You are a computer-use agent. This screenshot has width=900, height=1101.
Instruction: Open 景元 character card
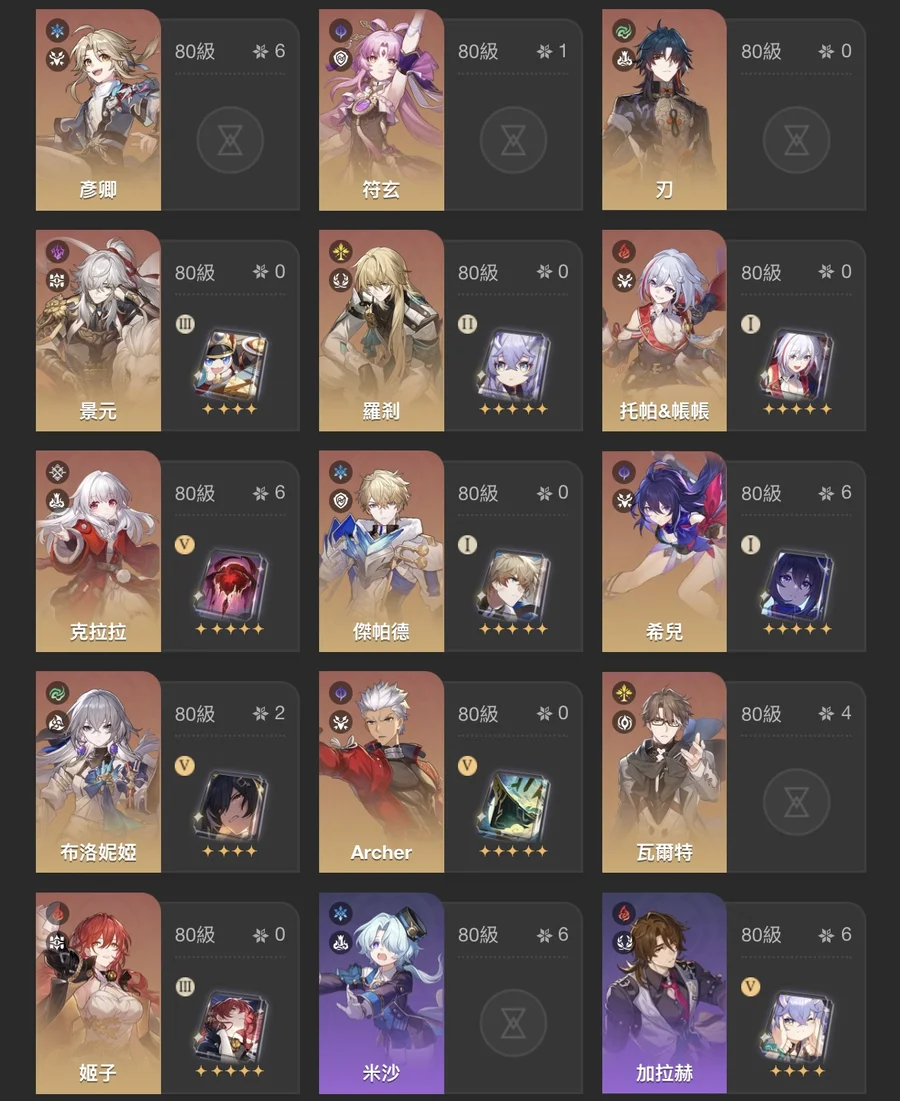click(98, 330)
